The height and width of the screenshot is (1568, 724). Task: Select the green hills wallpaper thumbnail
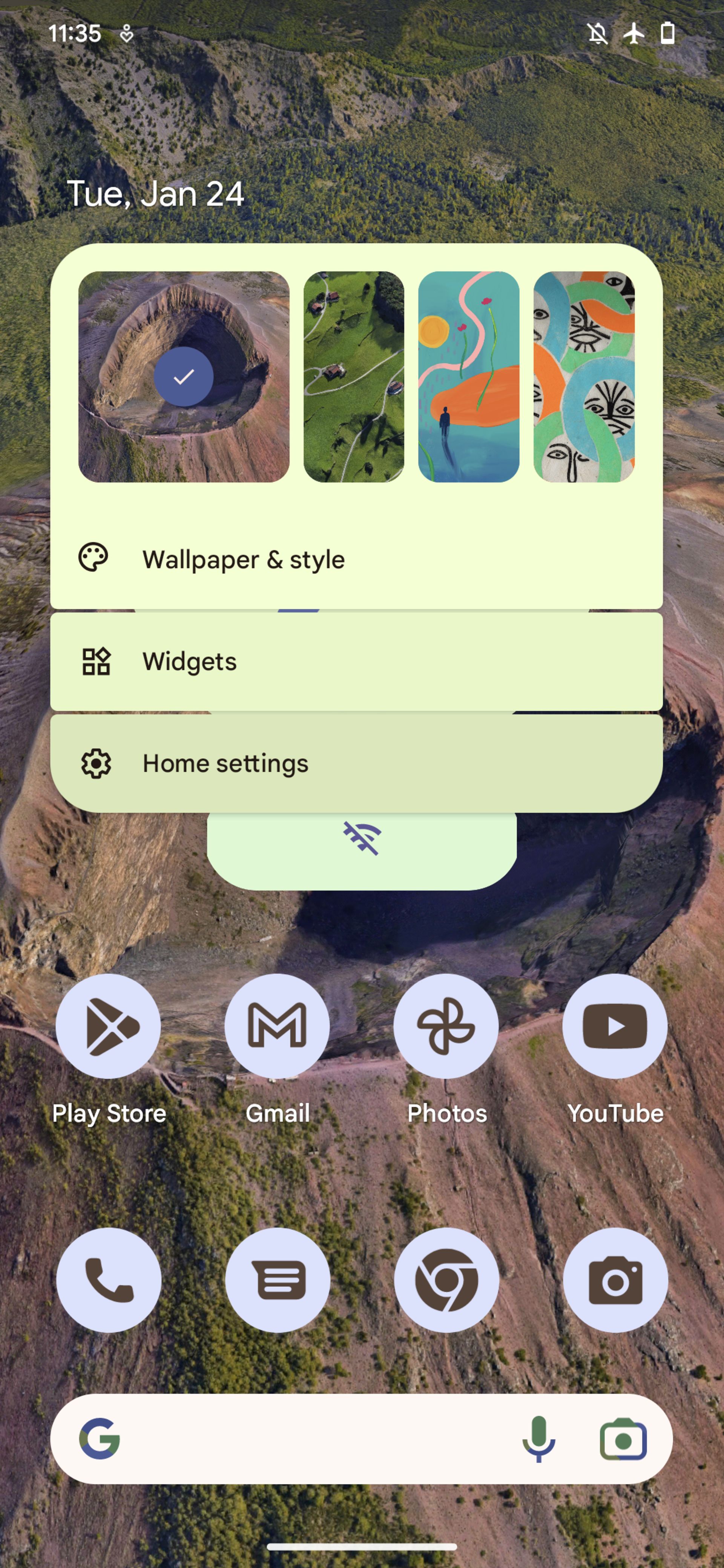353,377
